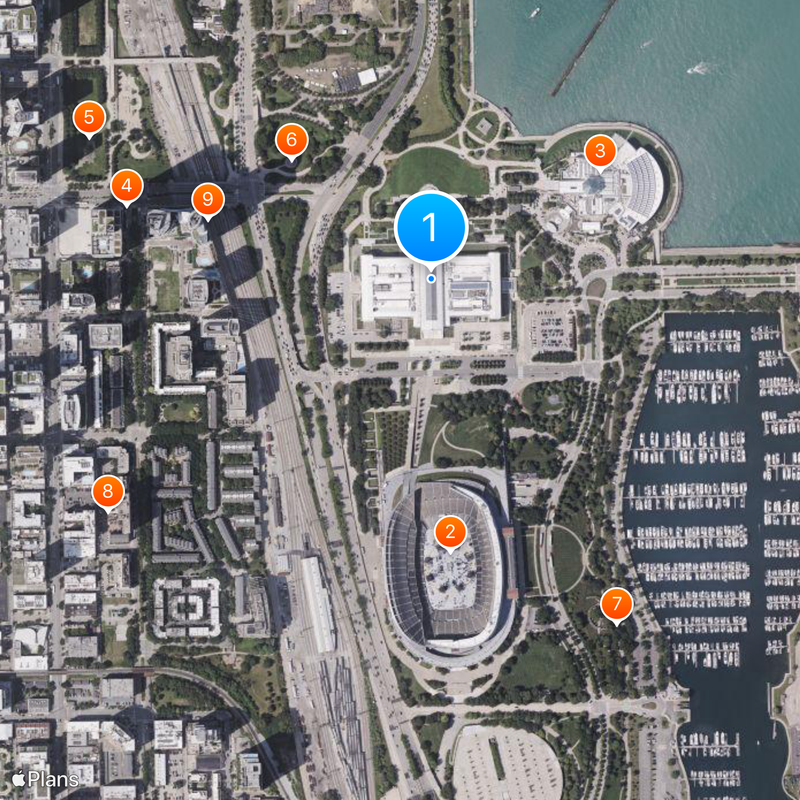Select orange pin number 4
Screen dimensions: 800x800
coord(126,185)
